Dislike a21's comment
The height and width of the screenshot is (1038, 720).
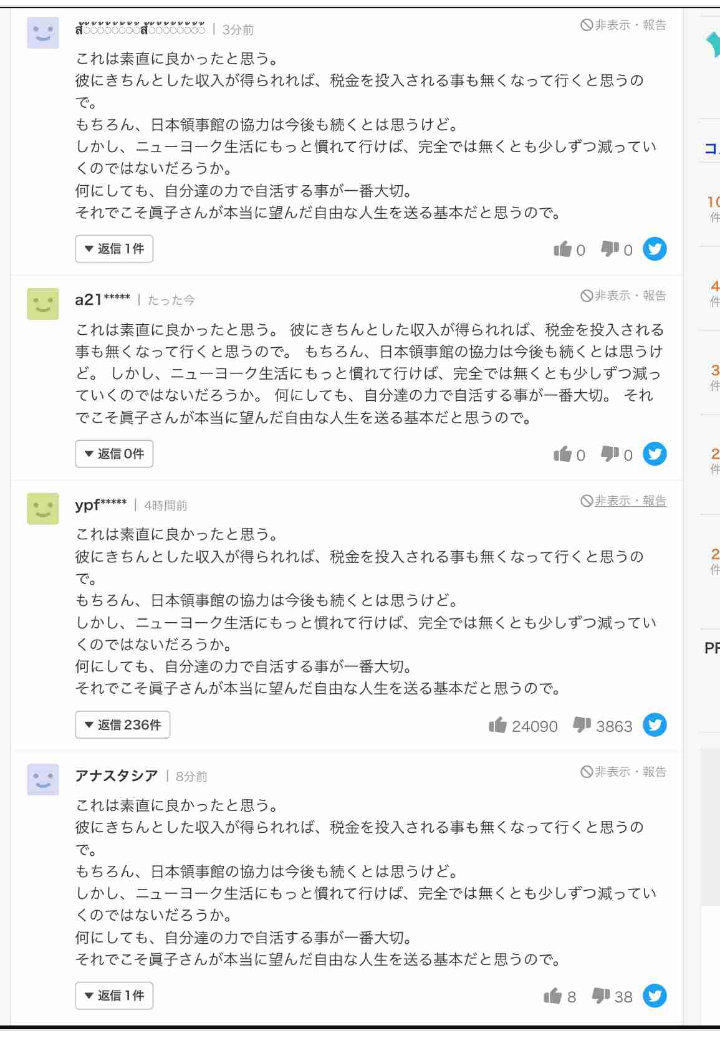click(610, 454)
